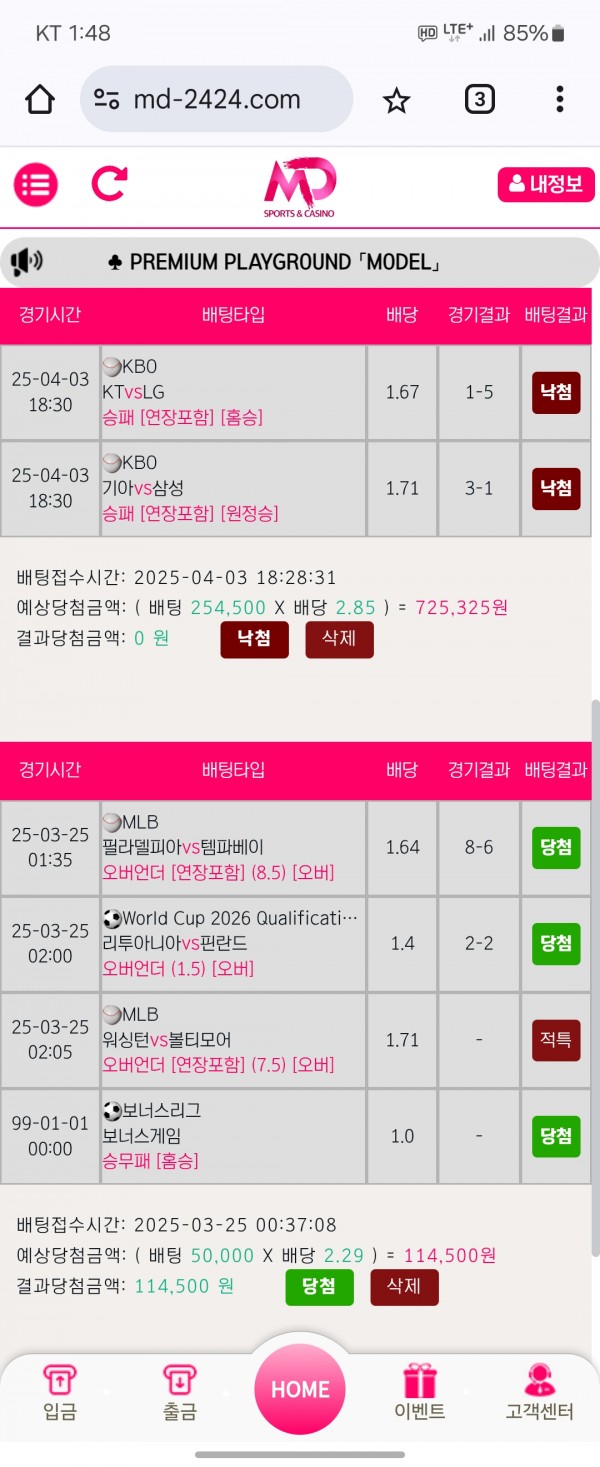Go to the browser home page
600x1467 pixels.
[40, 100]
